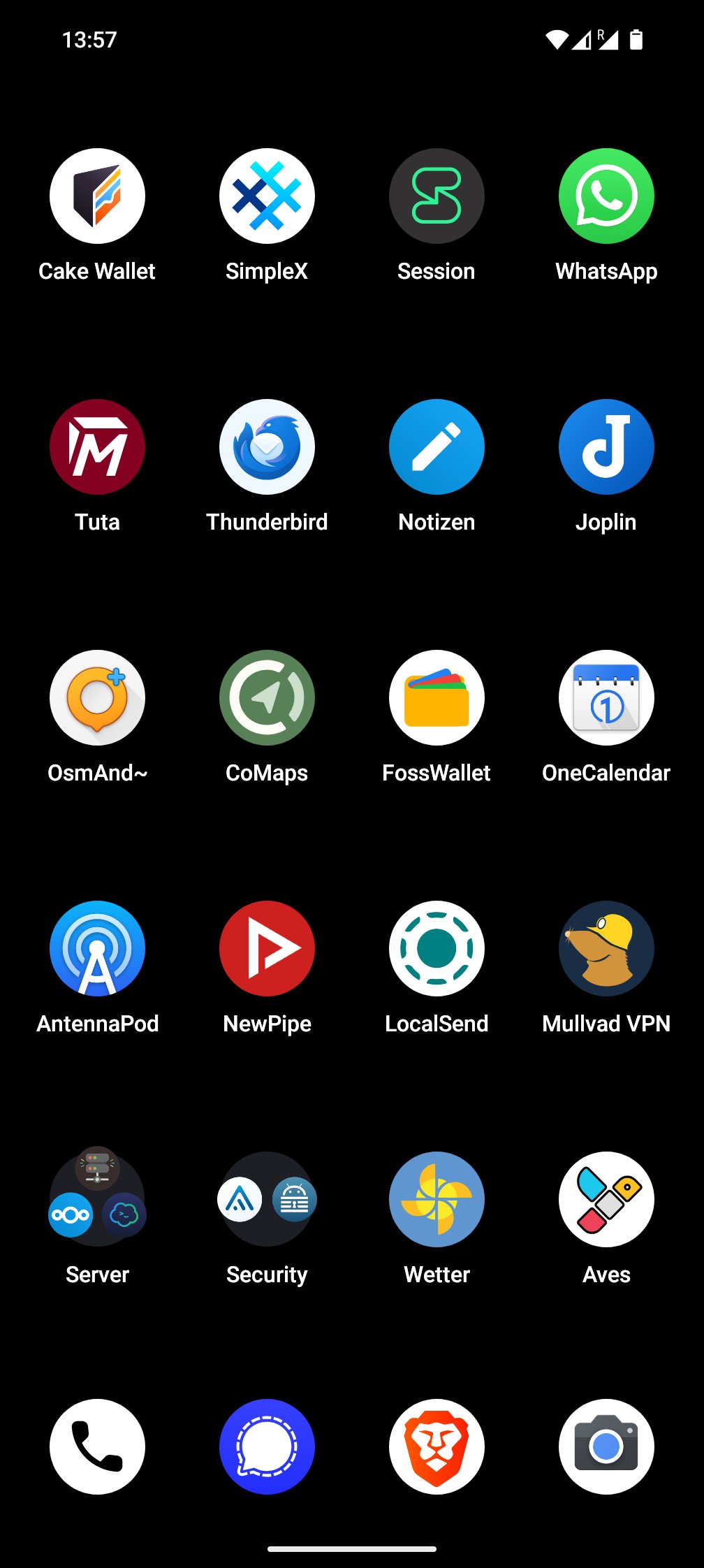Open the Notizen notes app
Viewport: 704px width, 1568px height.
point(437,447)
